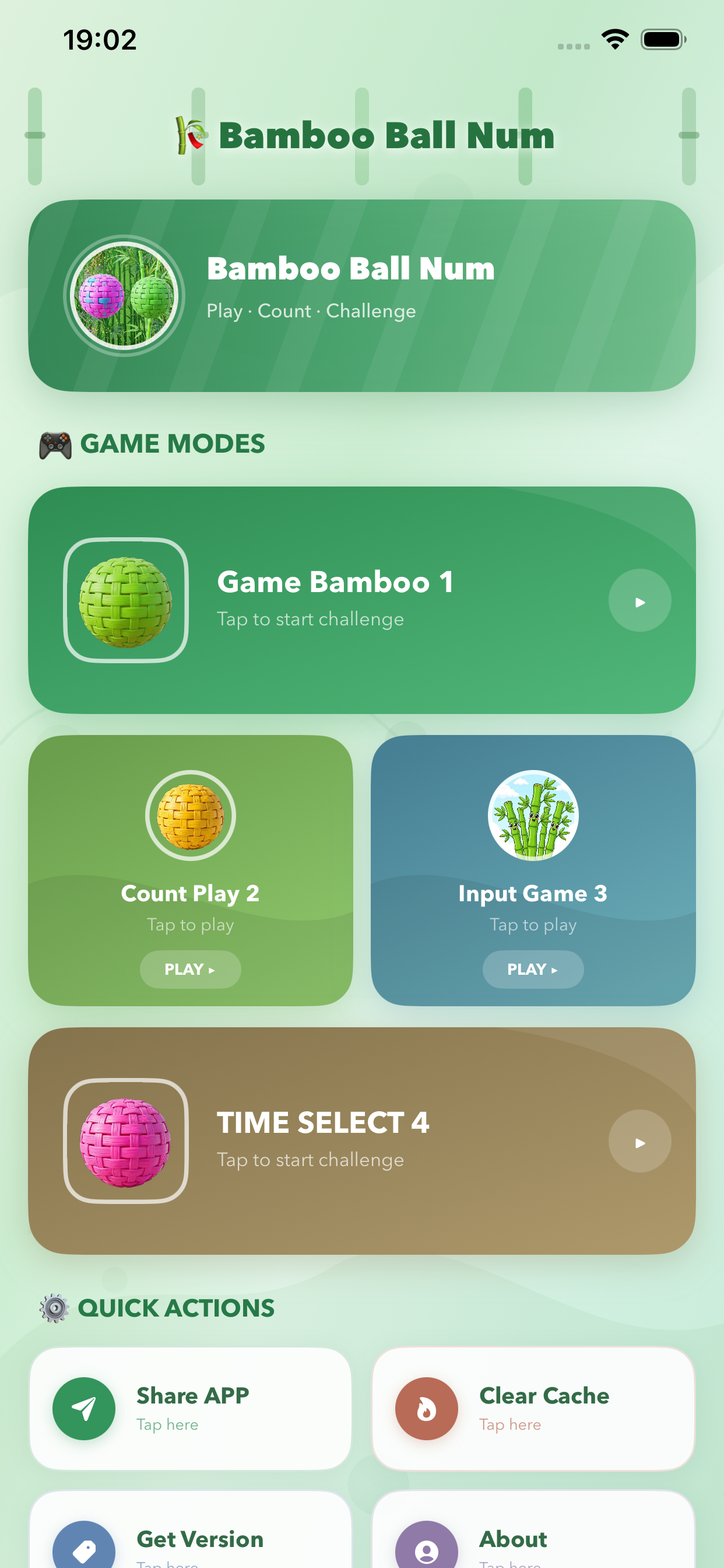Viewport: 724px width, 1568px height.
Task: Select the Clear Cache quick action
Action: click(x=533, y=1409)
